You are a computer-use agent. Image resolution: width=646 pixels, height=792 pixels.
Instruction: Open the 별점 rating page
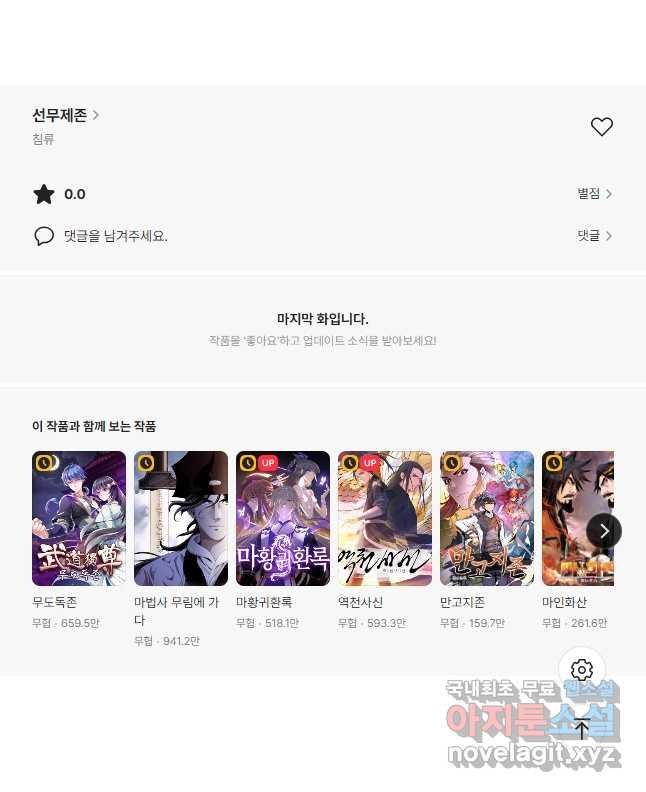[x=594, y=194]
